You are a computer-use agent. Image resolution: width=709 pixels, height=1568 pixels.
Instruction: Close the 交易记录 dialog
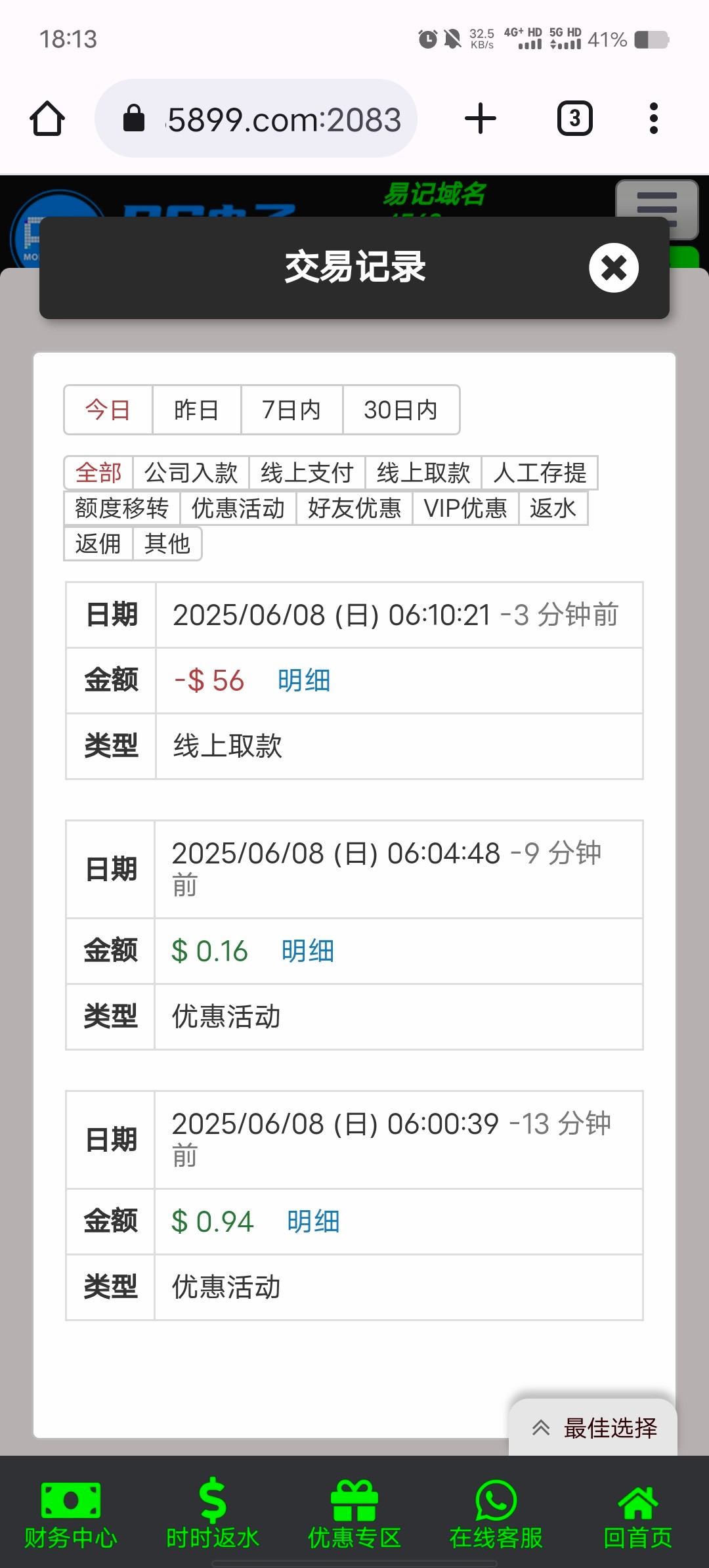[614, 268]
